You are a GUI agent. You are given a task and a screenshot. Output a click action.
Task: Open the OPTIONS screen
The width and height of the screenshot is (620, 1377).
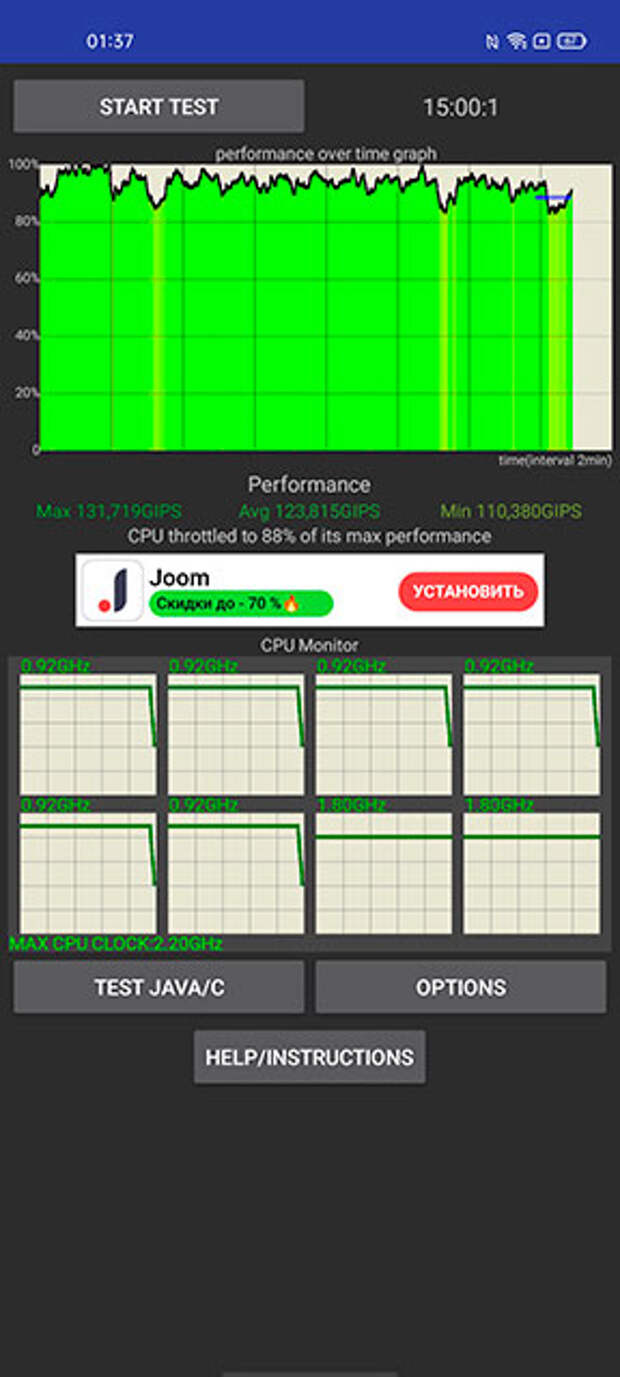(x=461, y=987)
